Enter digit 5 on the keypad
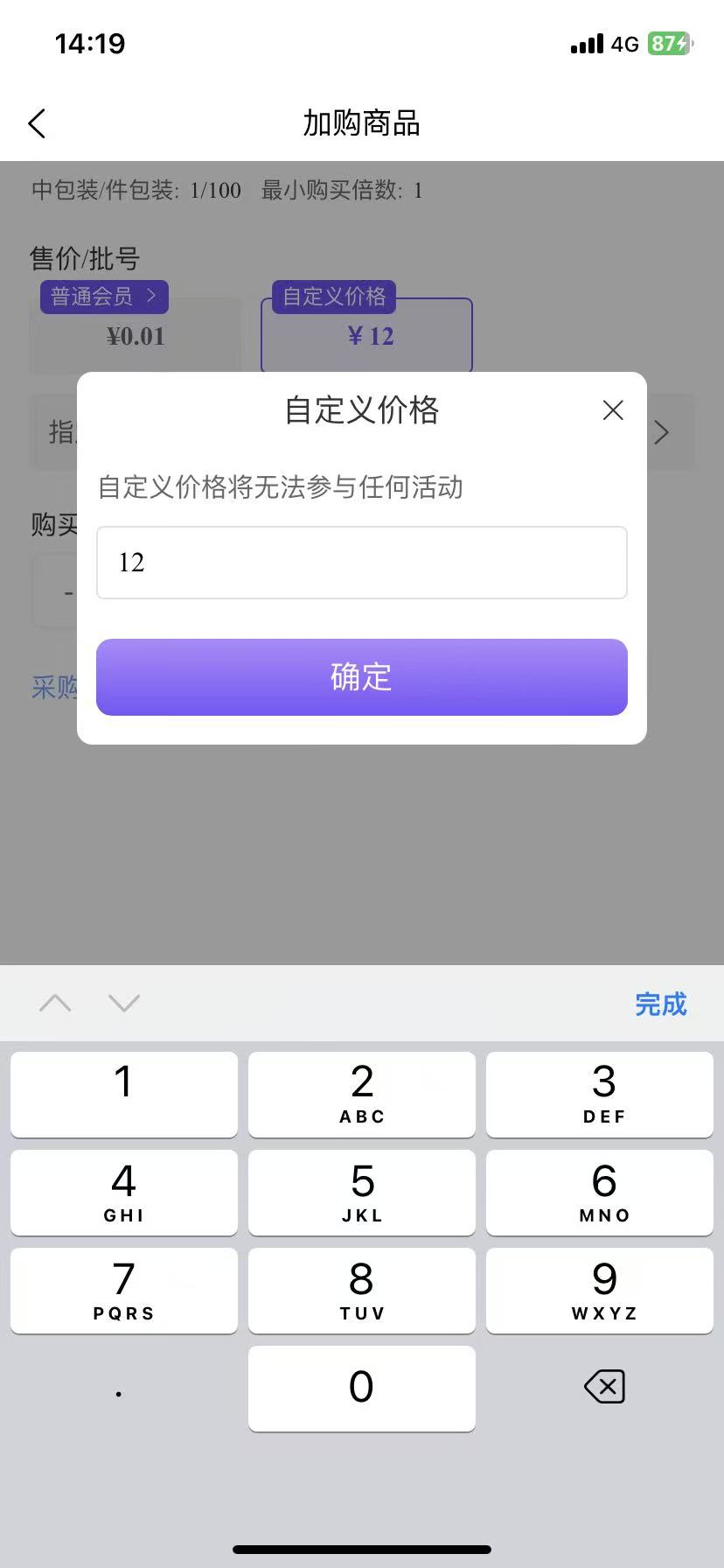Image resolution: width=724 pixels, height=1568 pixels. (361, 1192)
